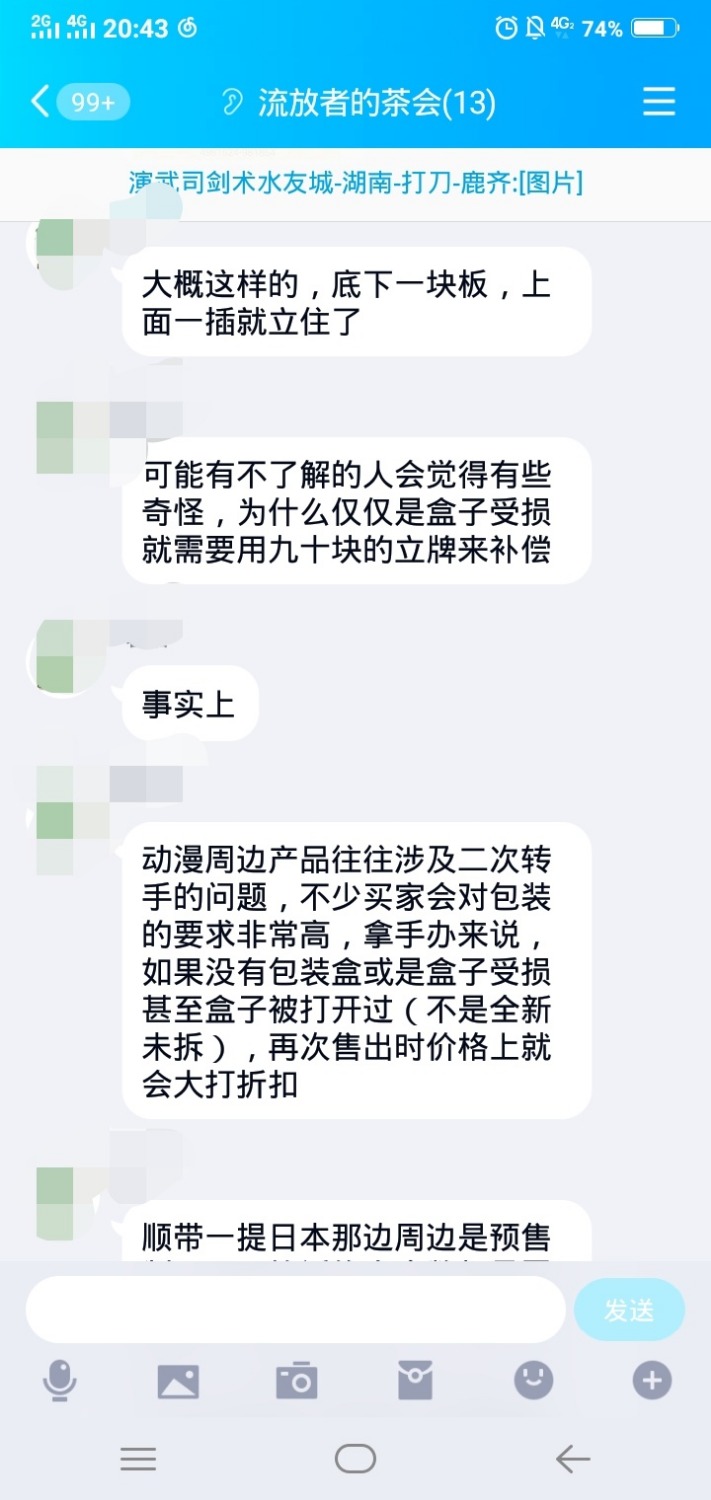Toggle earpiece mode icon beside the group title
This screenshot has width=711, height=1500.
(233, 102)
